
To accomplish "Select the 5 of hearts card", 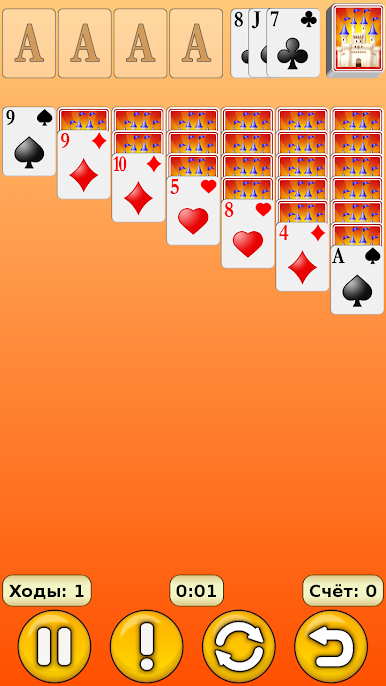I will pos(193,211).
